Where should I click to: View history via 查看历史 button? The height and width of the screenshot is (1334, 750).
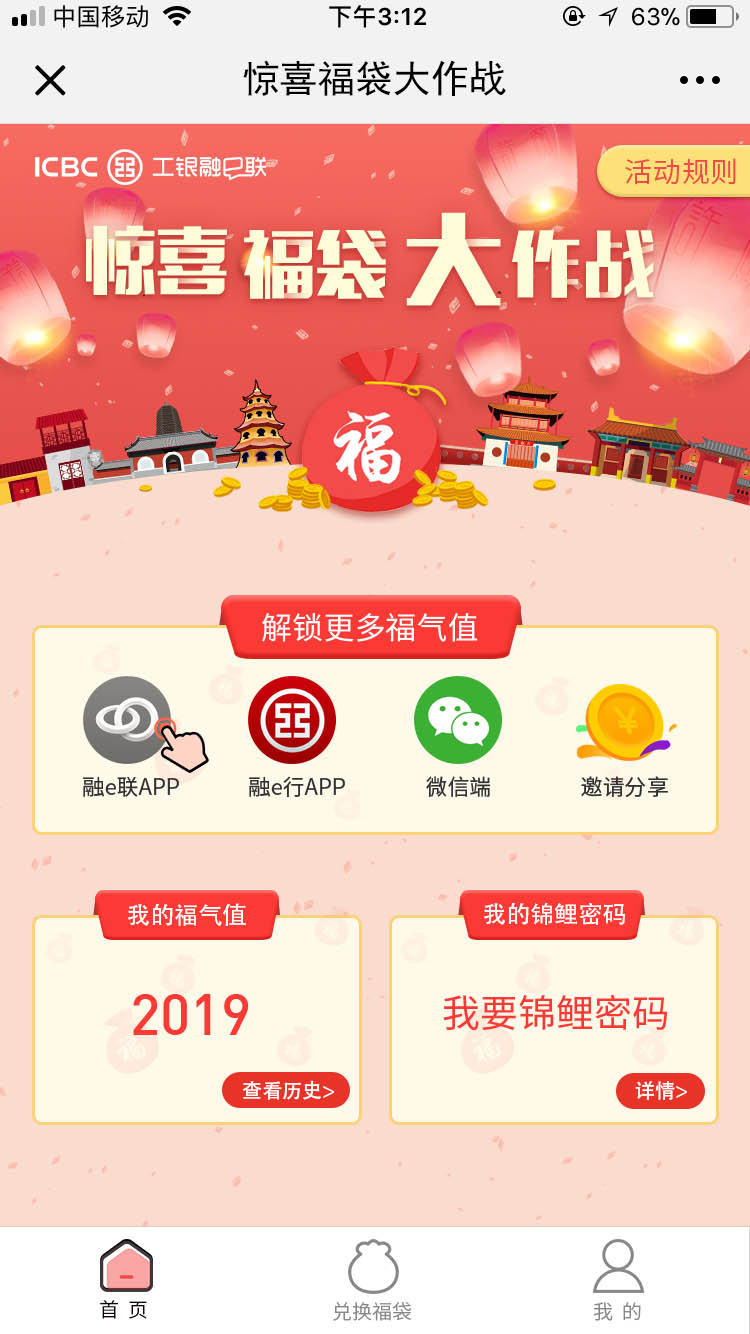pyautogui.click(x=285, y=1090)
